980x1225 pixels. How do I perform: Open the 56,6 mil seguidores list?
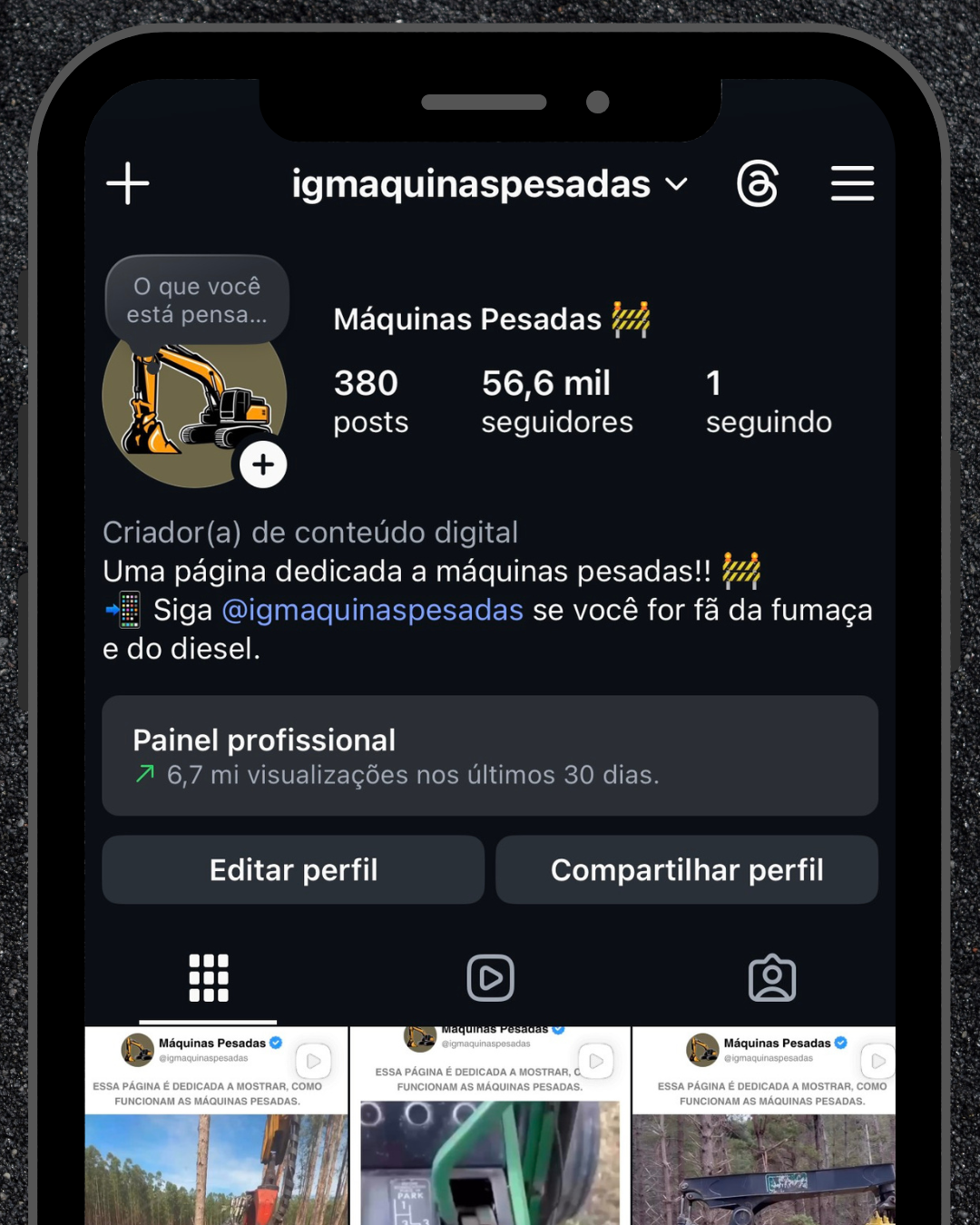(556, 399)
